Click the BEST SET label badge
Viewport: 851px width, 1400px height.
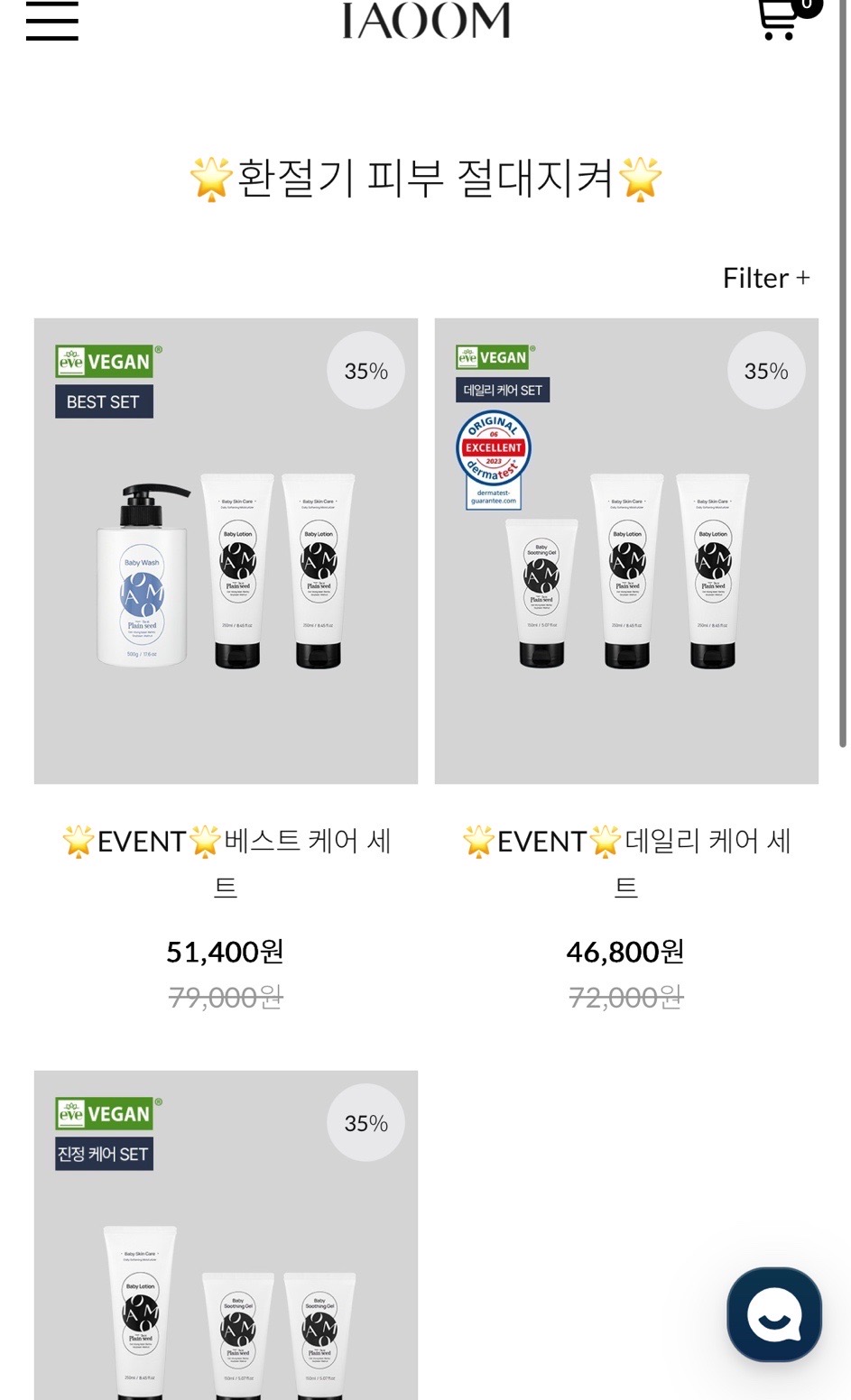103,401
